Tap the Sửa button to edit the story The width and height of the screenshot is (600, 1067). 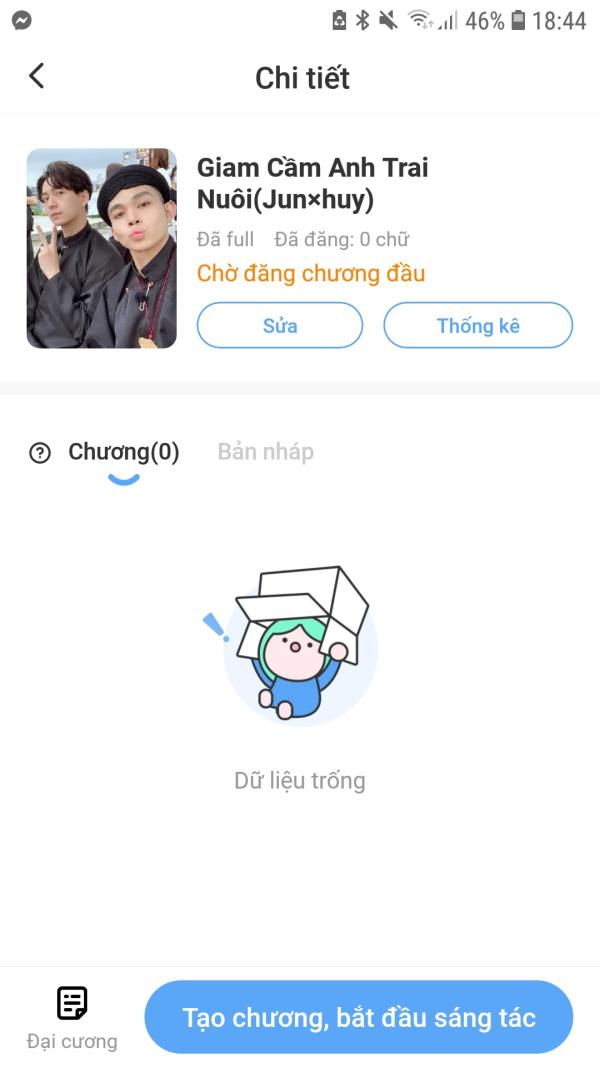tap(280, 325)
